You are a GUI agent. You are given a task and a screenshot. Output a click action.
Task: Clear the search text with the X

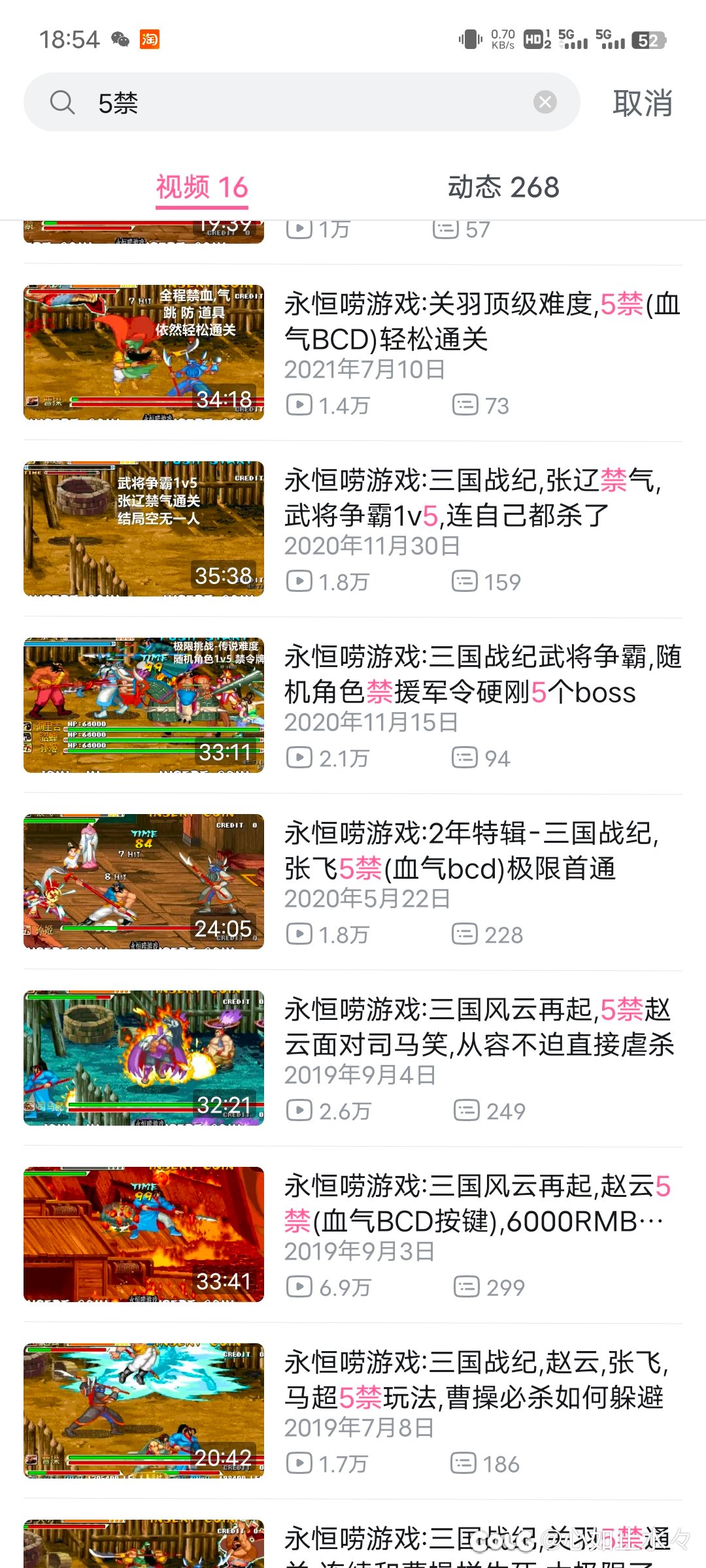(x=545, y=102)
